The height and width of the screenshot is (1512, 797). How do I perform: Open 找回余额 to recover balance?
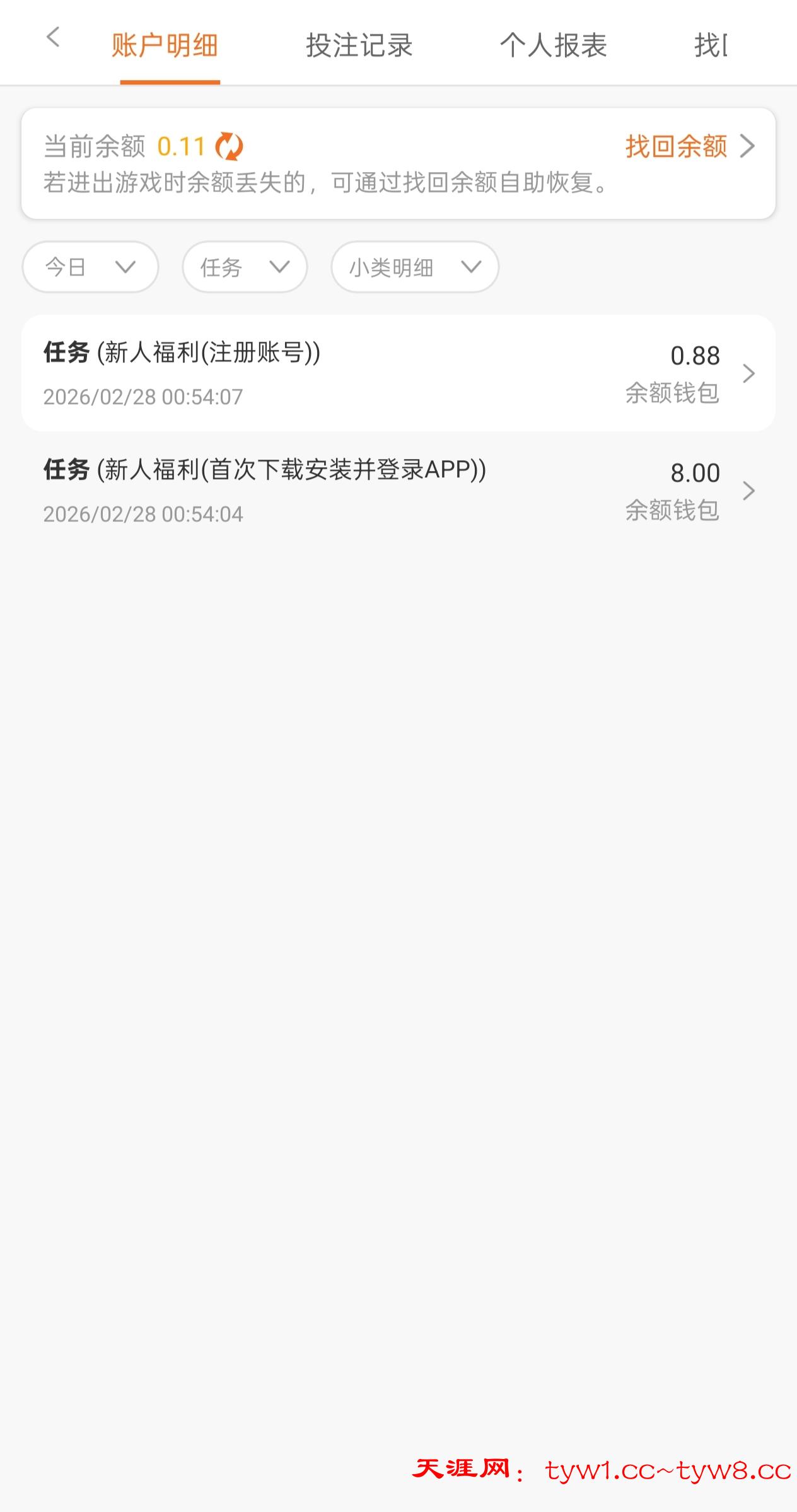[689, 146]
